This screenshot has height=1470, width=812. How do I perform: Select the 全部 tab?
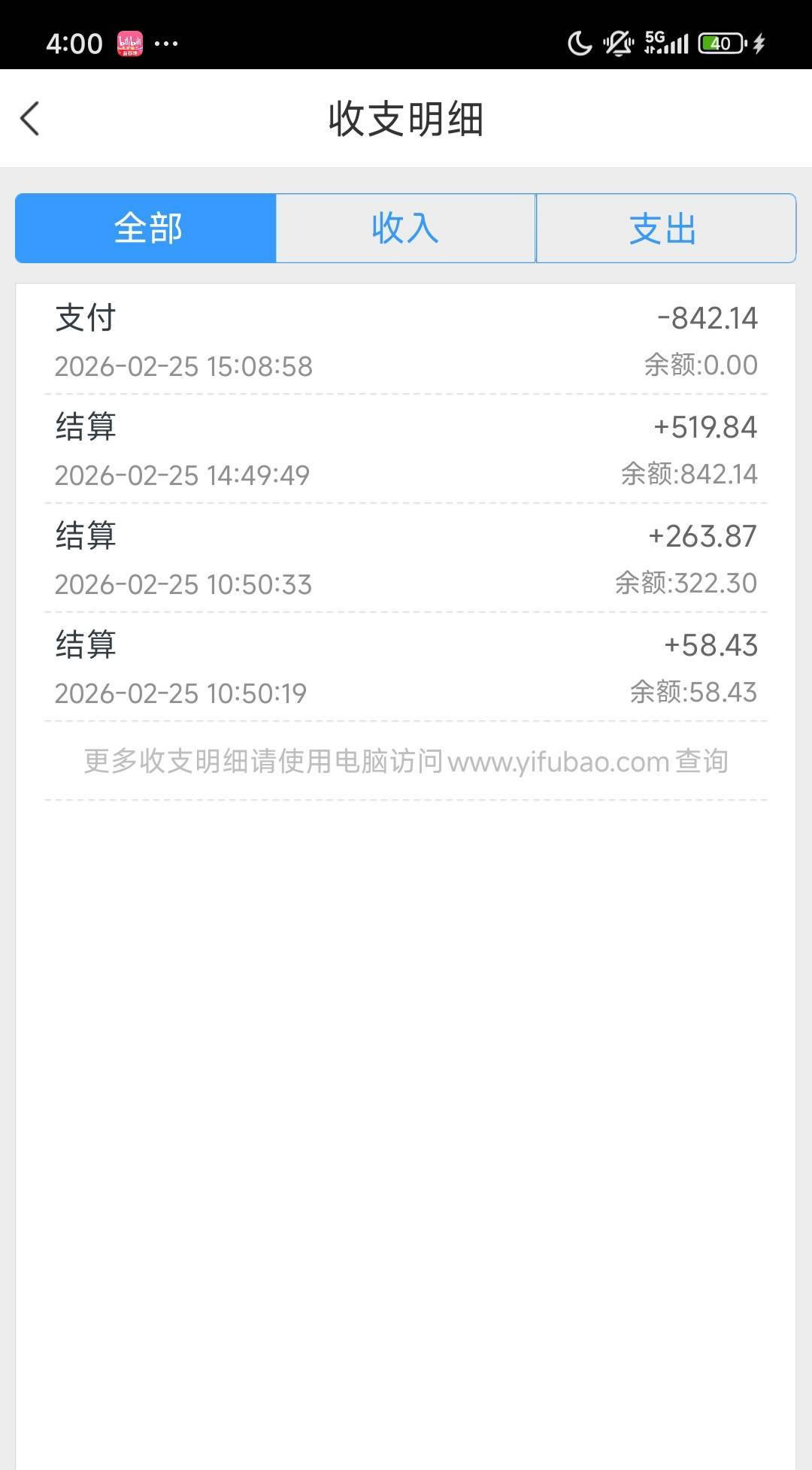tap(147, 228)
